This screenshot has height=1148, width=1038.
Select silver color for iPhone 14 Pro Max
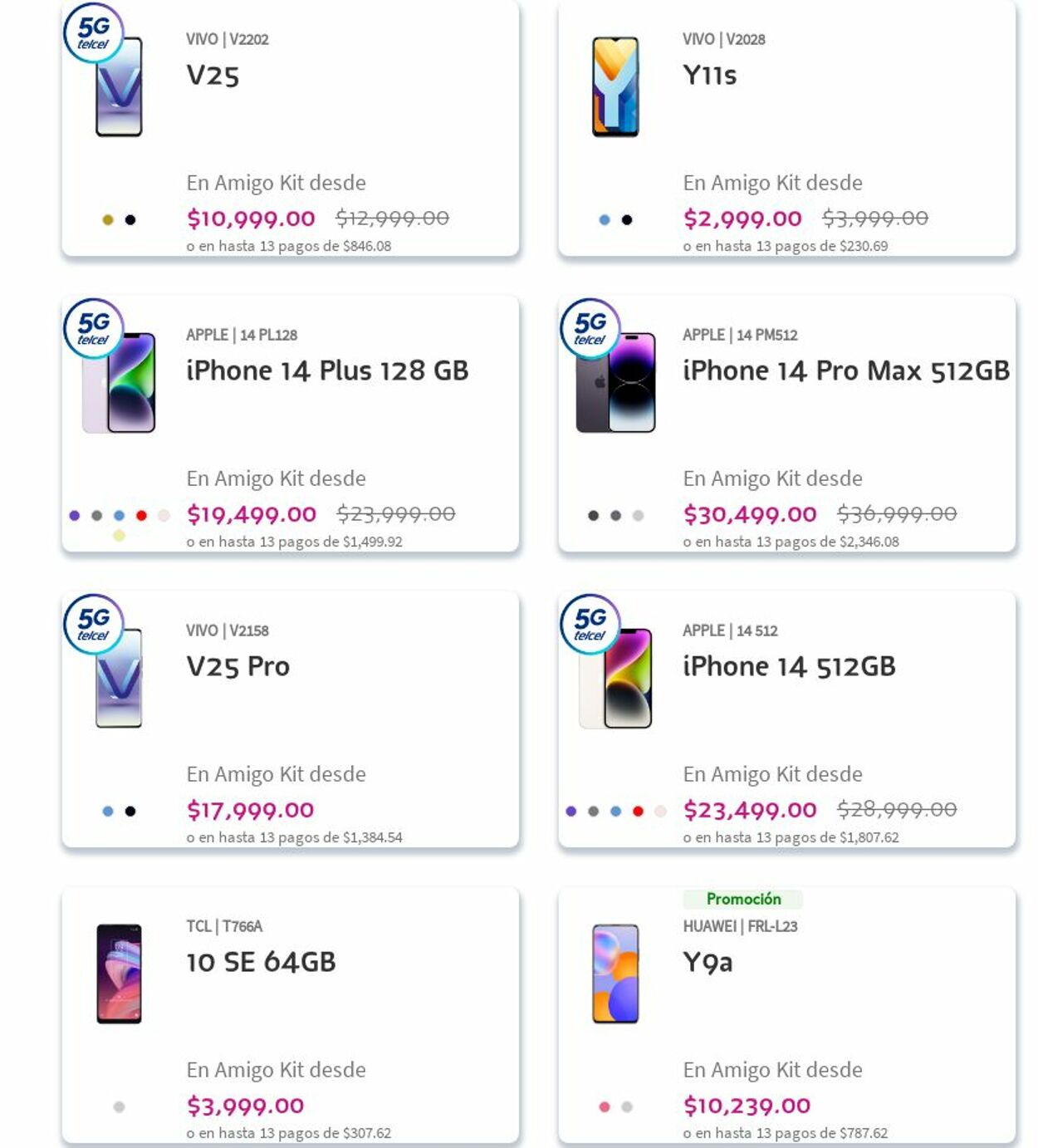pos(638,516)
